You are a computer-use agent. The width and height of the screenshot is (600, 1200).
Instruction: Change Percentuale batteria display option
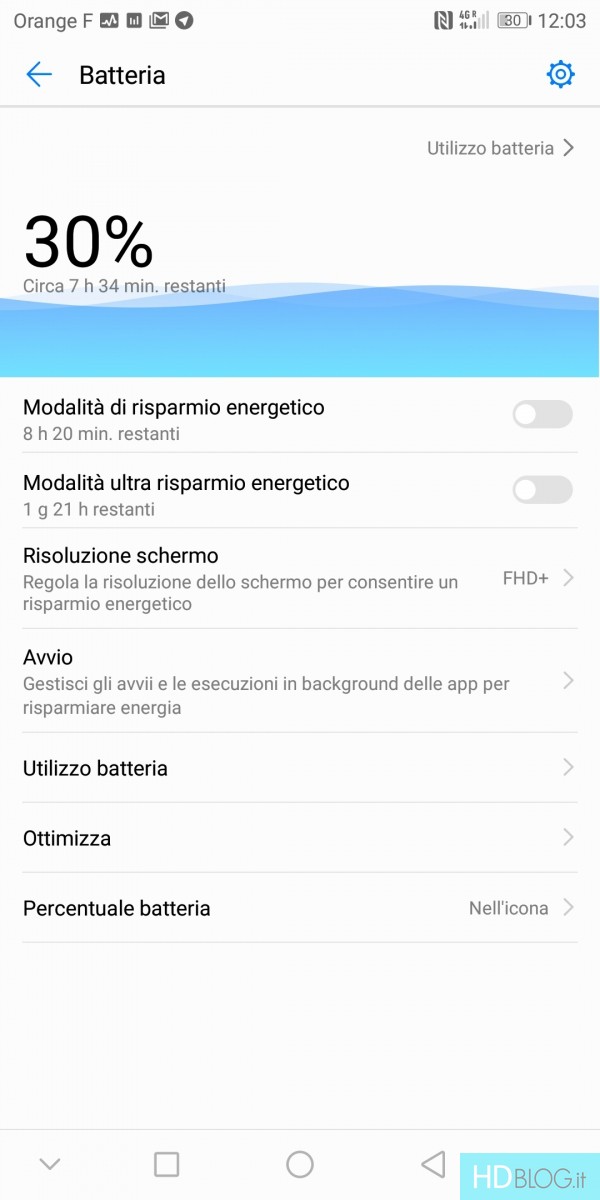point(299,908)
